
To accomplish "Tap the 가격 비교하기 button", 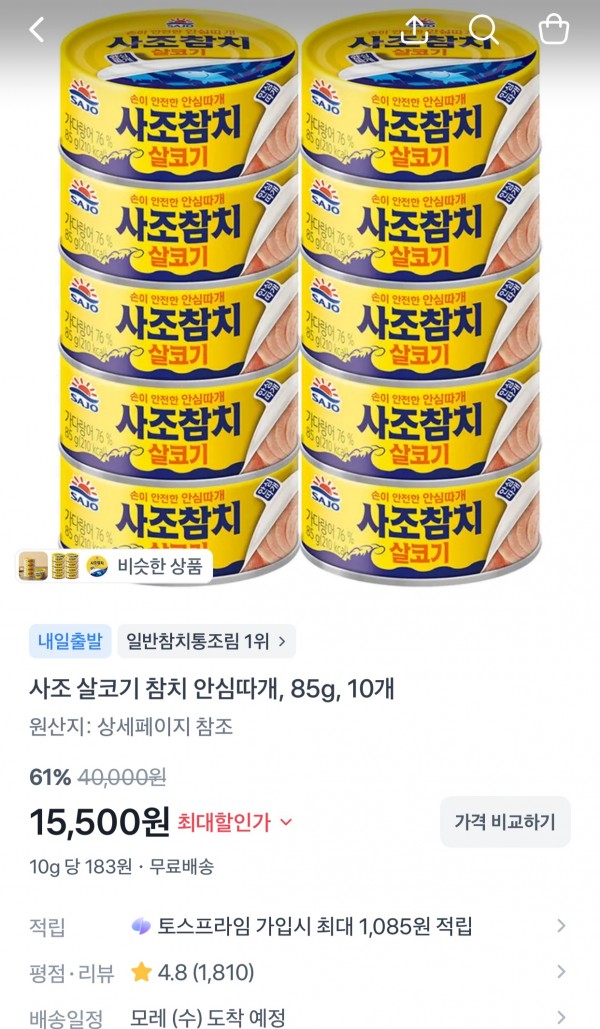I will click(x=505, y=822).
